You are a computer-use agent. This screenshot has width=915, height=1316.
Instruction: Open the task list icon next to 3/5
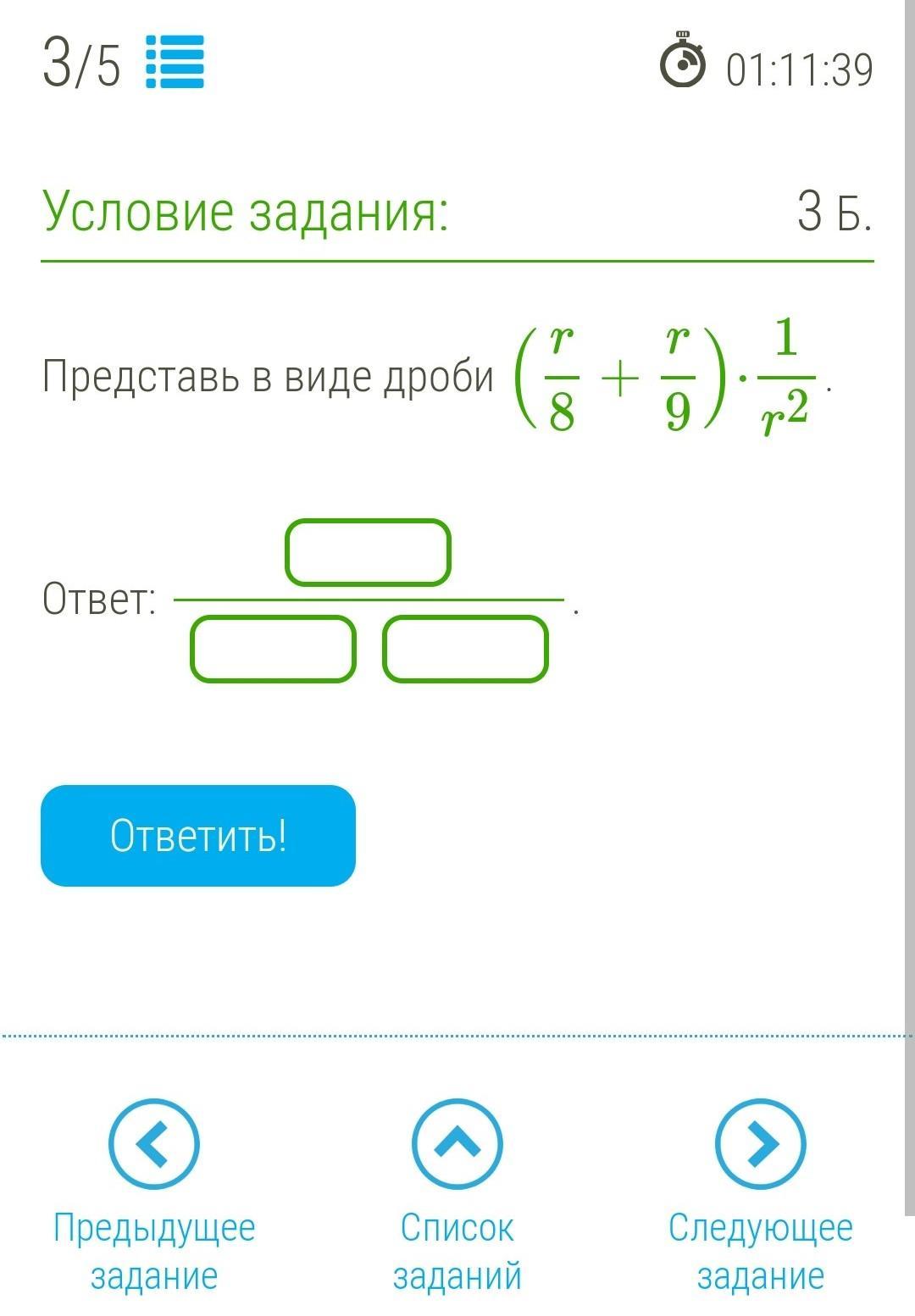click(x=175, y=62)
